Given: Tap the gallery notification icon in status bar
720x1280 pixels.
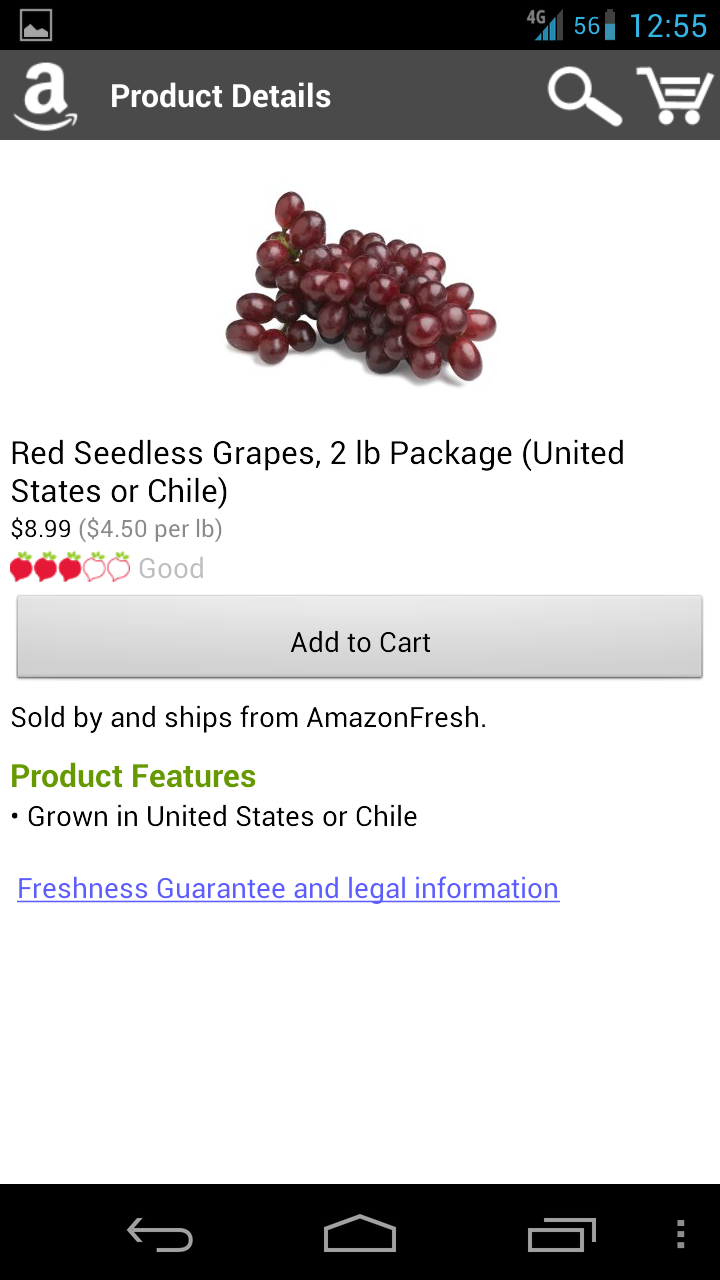Looking at the screenshot, I should (34, 23).
